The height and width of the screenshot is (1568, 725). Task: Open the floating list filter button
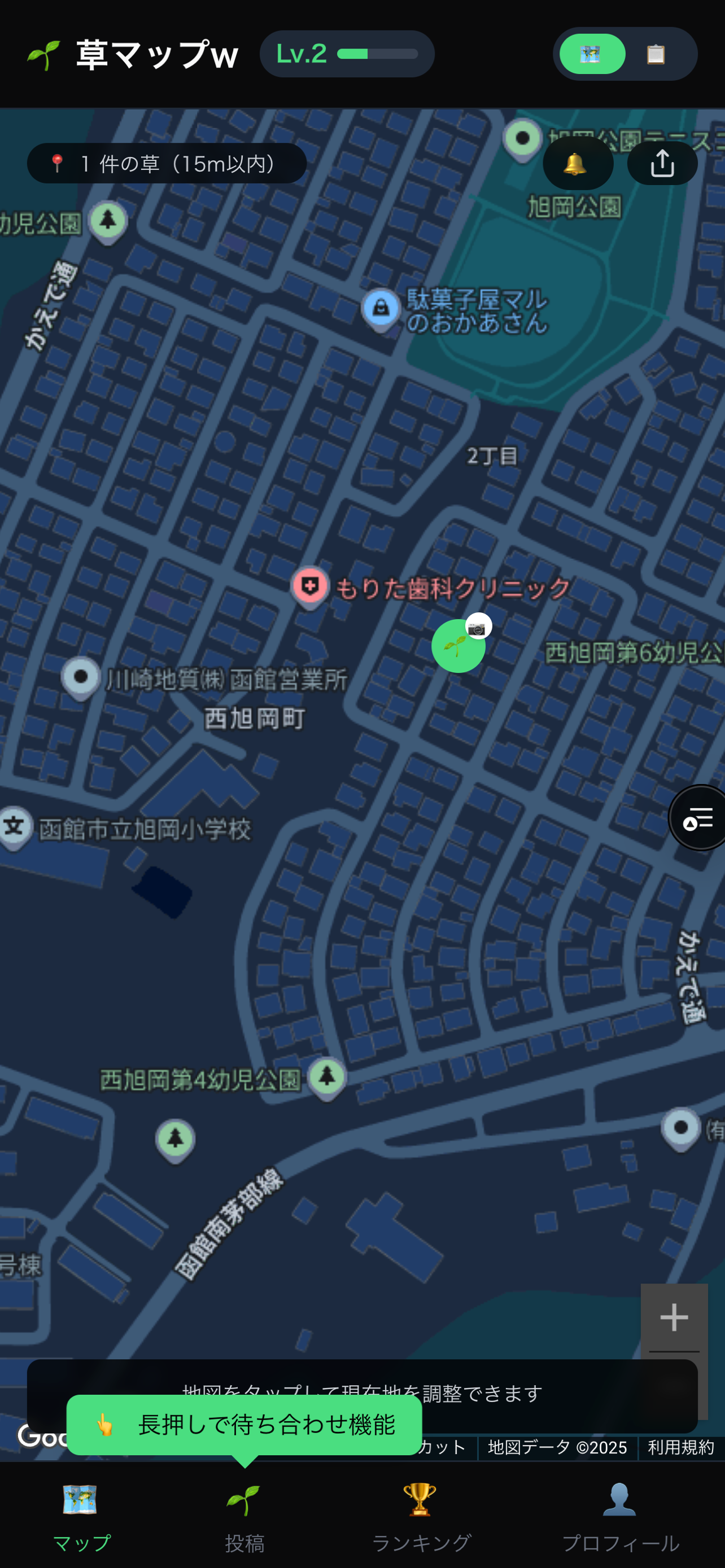coord(698,817)
